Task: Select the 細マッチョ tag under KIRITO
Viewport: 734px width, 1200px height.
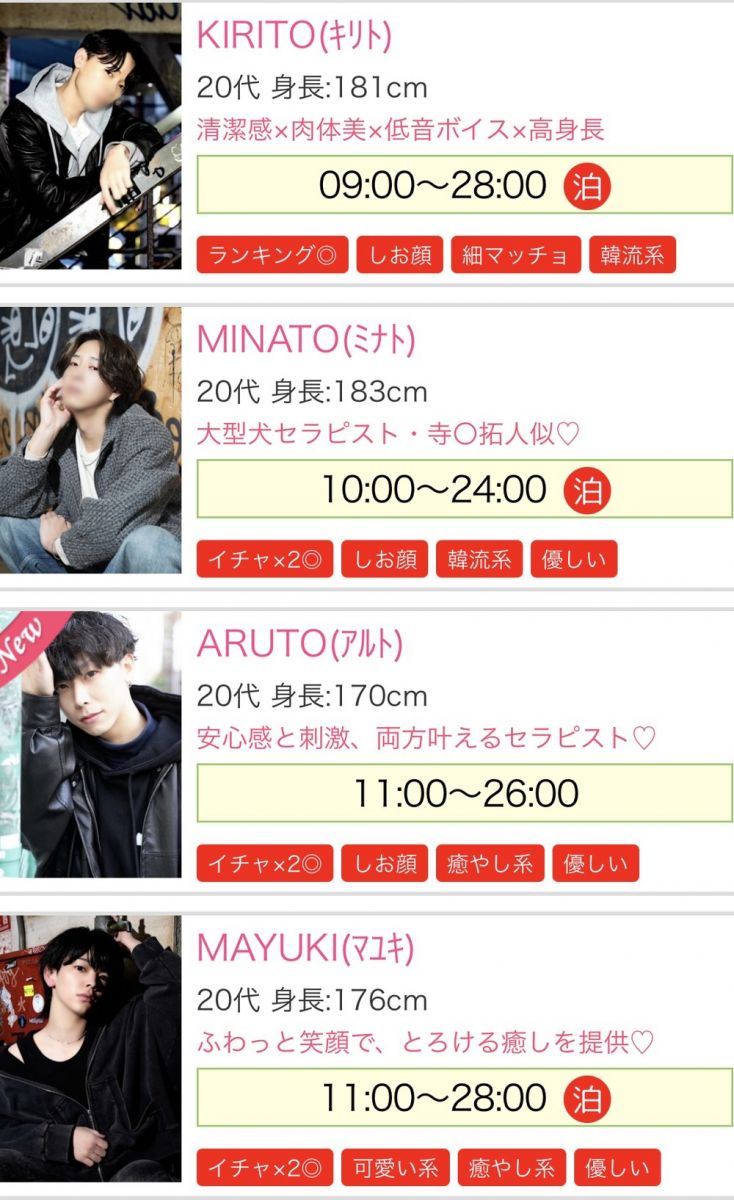Action: click(x=516, y=255)
